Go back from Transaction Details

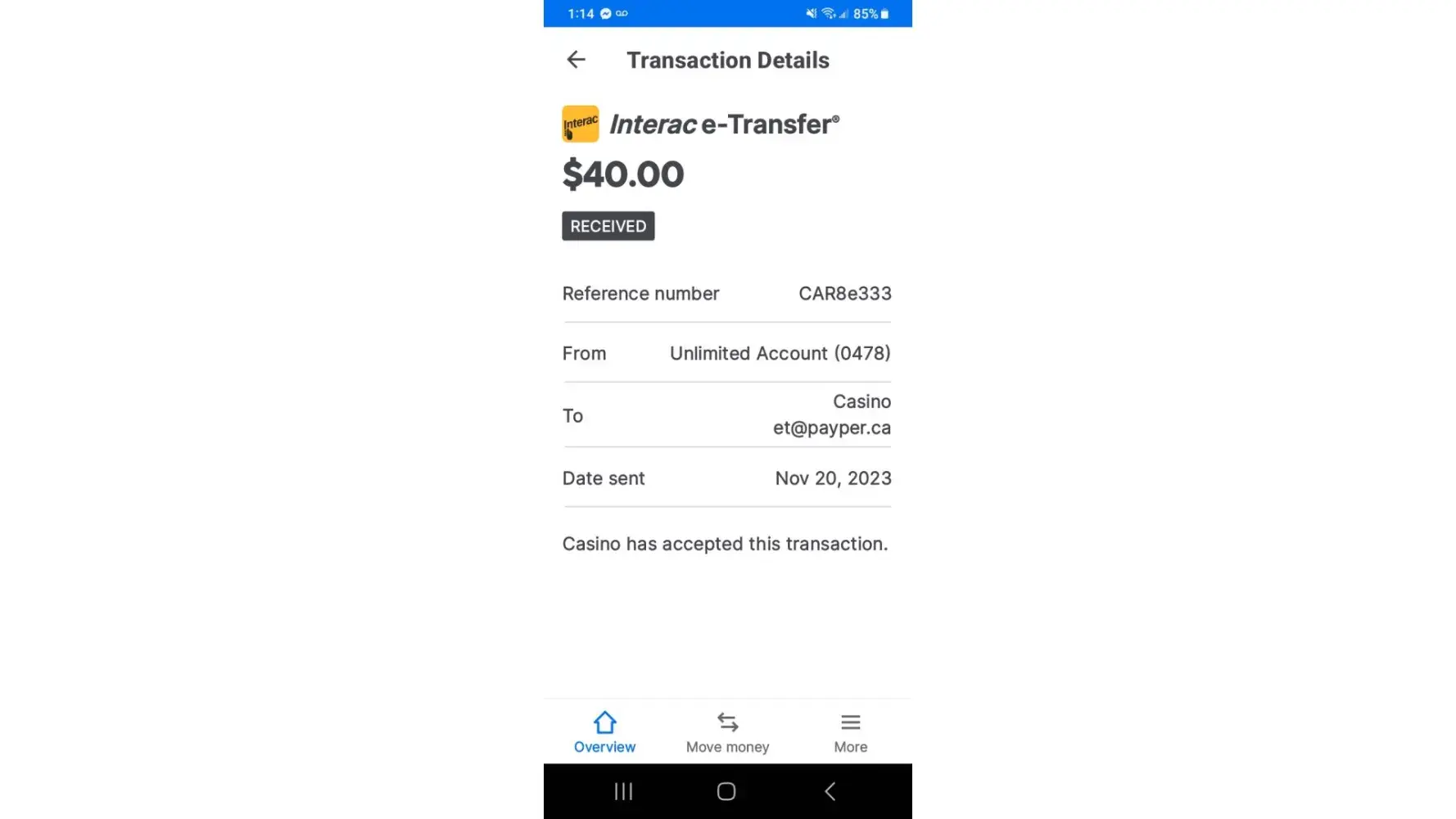pos(576,60)
